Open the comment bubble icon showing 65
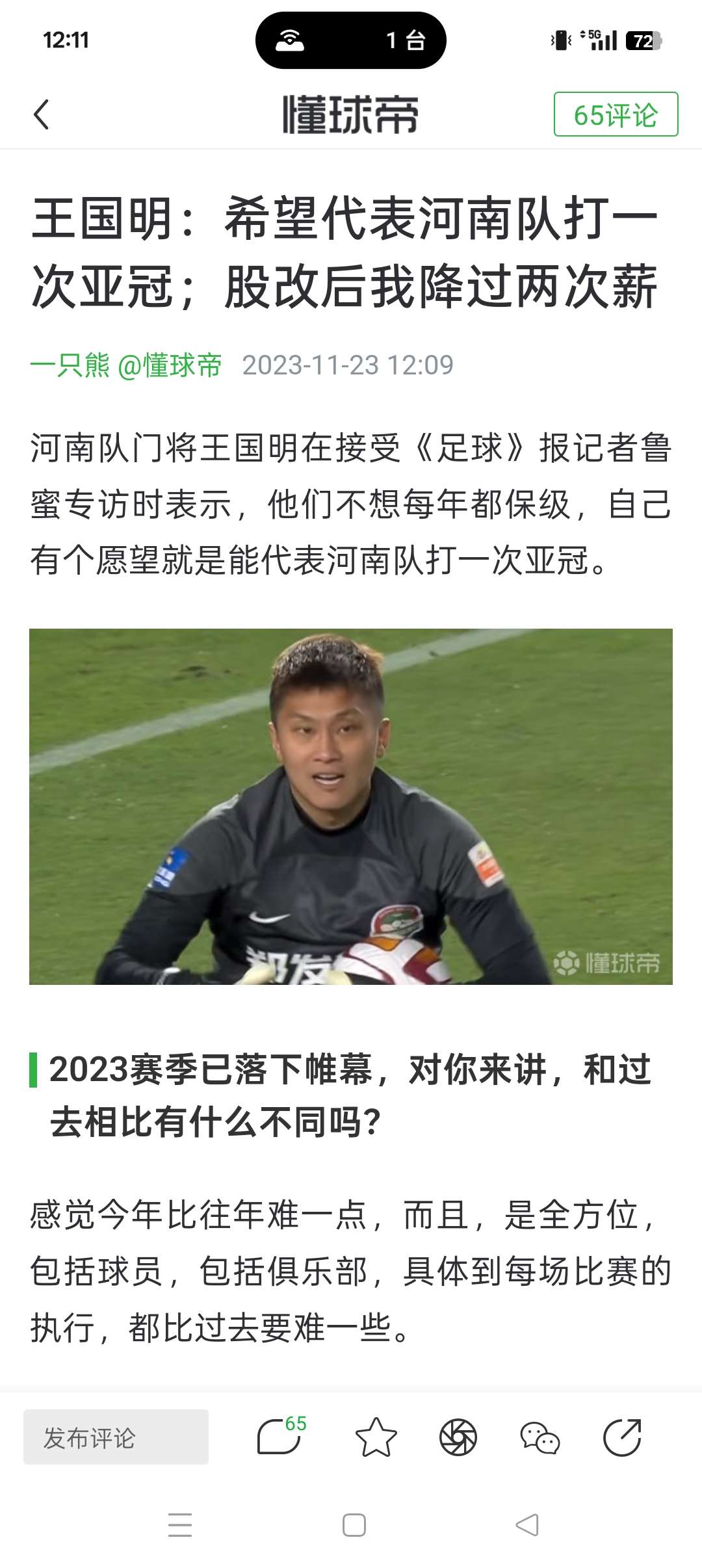 click(279, 1436)
